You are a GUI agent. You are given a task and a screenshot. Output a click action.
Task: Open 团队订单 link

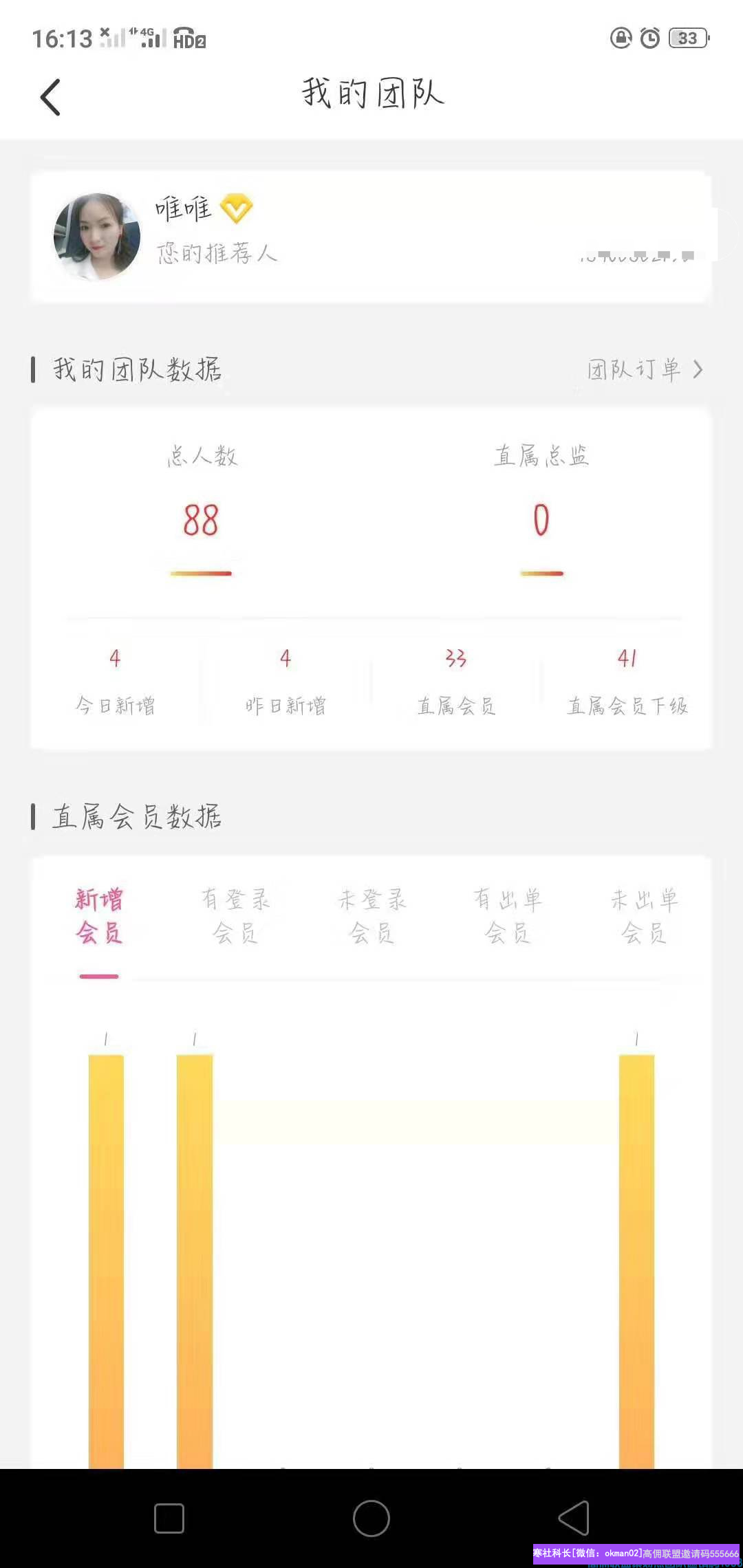tap(645, 369)
